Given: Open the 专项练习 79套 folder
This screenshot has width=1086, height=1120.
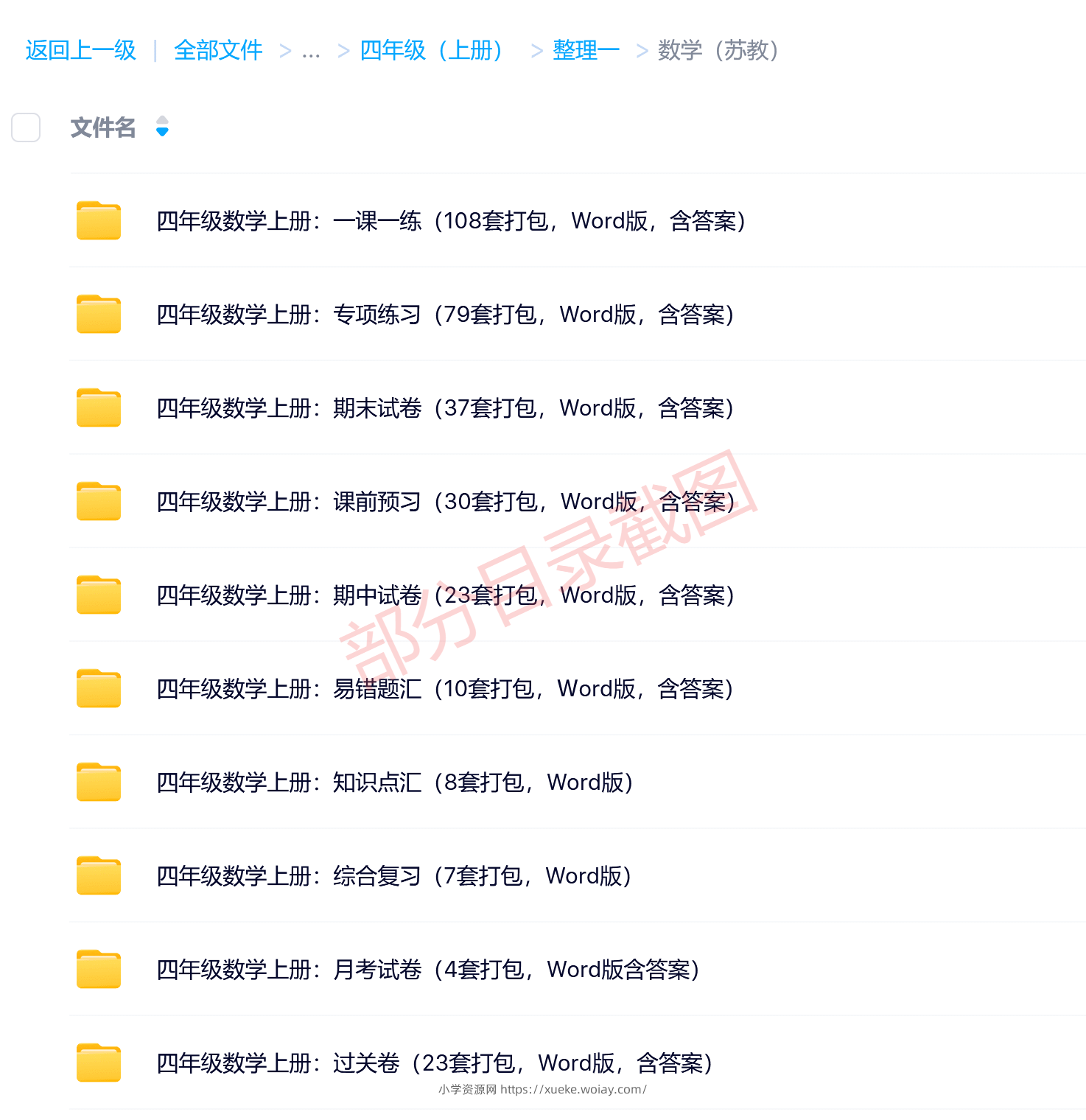Looking at the screenshot, I should [444, 315].
